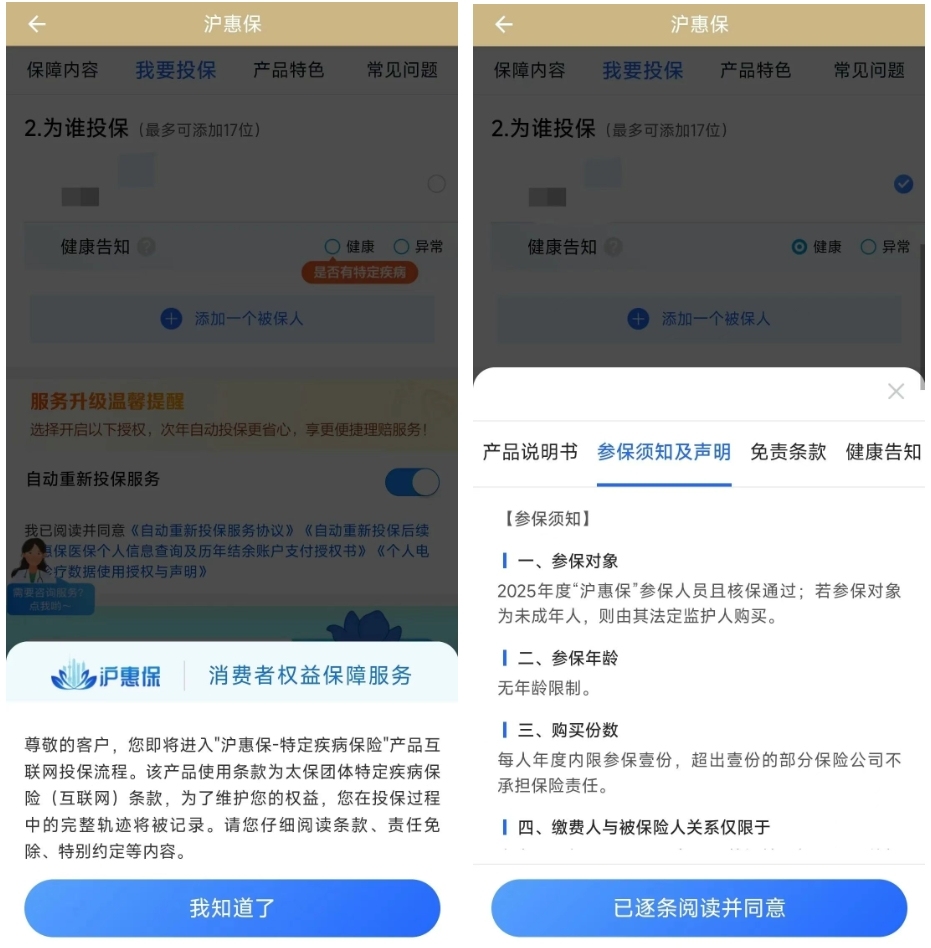The width and height of the screenshot is (931, 948).
Task: Toggle the 自动重新投保服务 switch
Action: (412, 483)
